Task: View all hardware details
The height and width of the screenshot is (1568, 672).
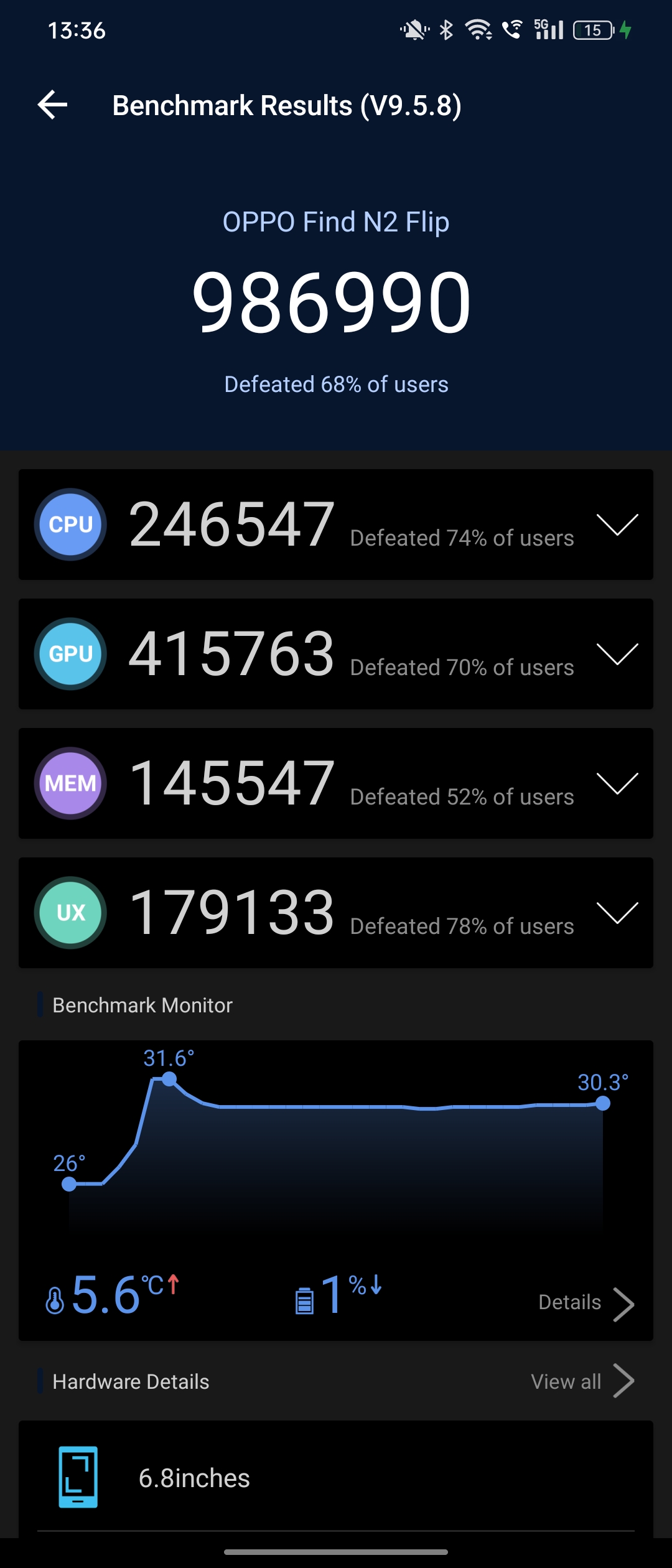Action: tap(582, 1381)
